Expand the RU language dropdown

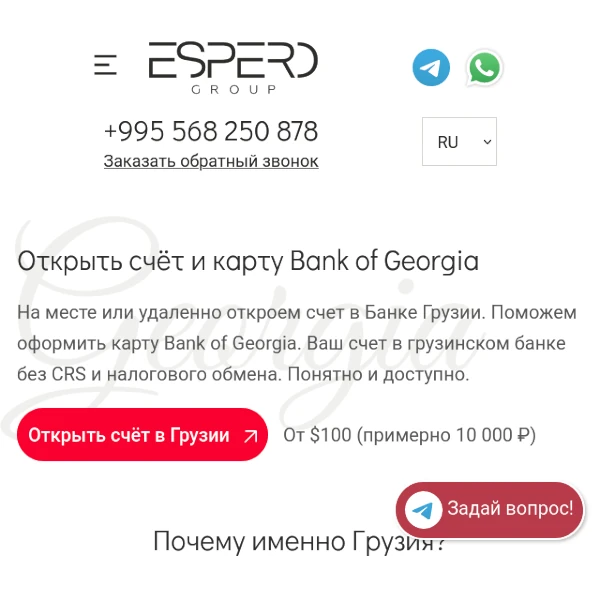point(459,142)
